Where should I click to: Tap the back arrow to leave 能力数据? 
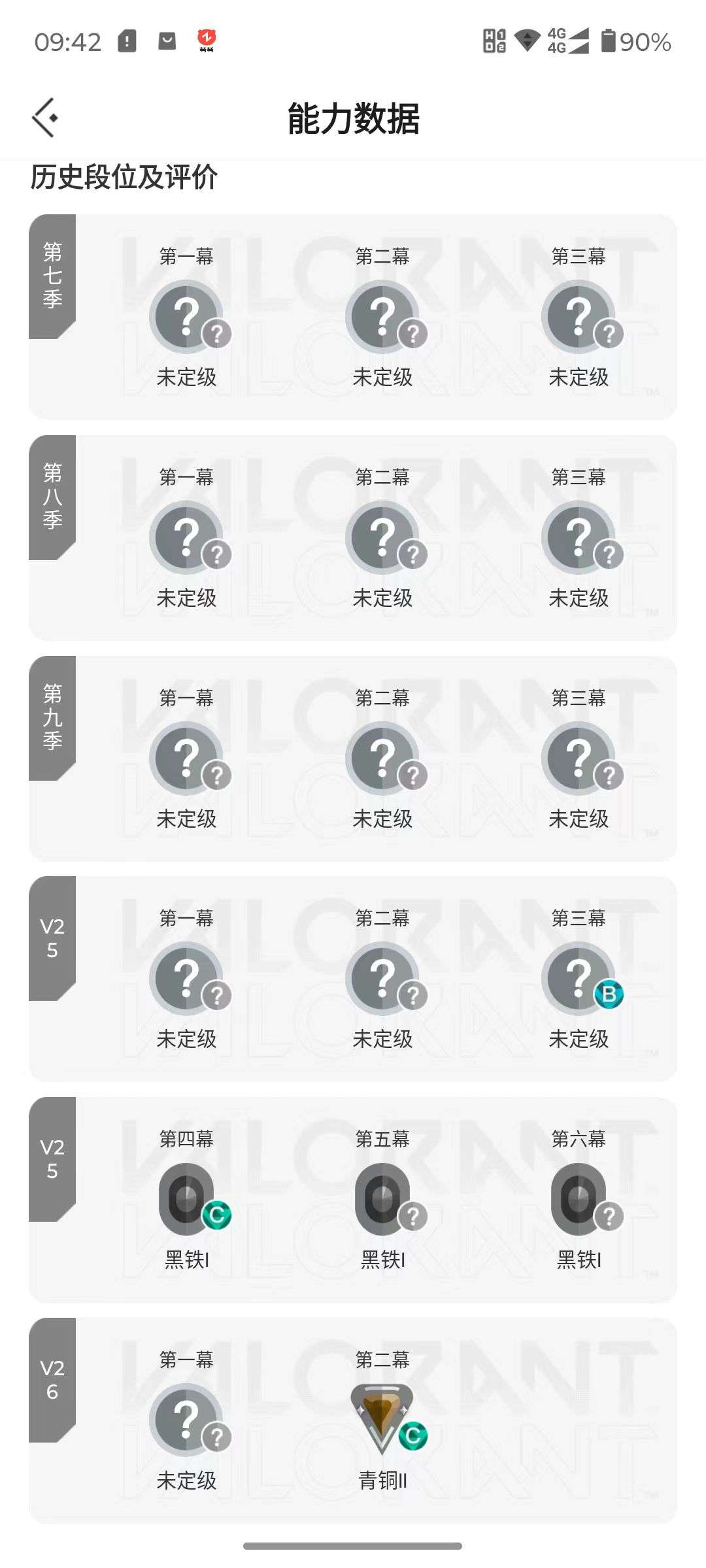coord(44,118)
